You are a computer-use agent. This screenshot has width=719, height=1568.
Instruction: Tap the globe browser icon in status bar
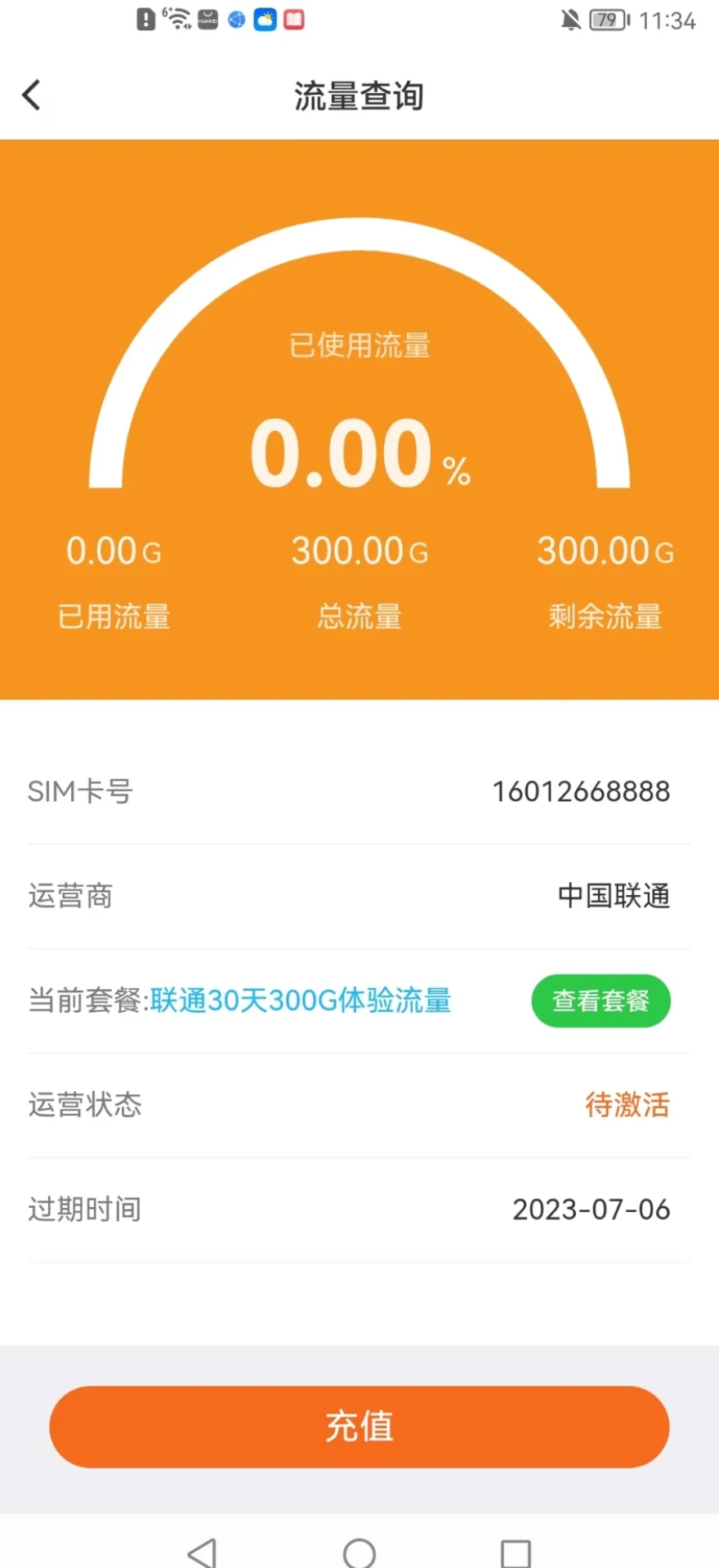tap(235, 20)
